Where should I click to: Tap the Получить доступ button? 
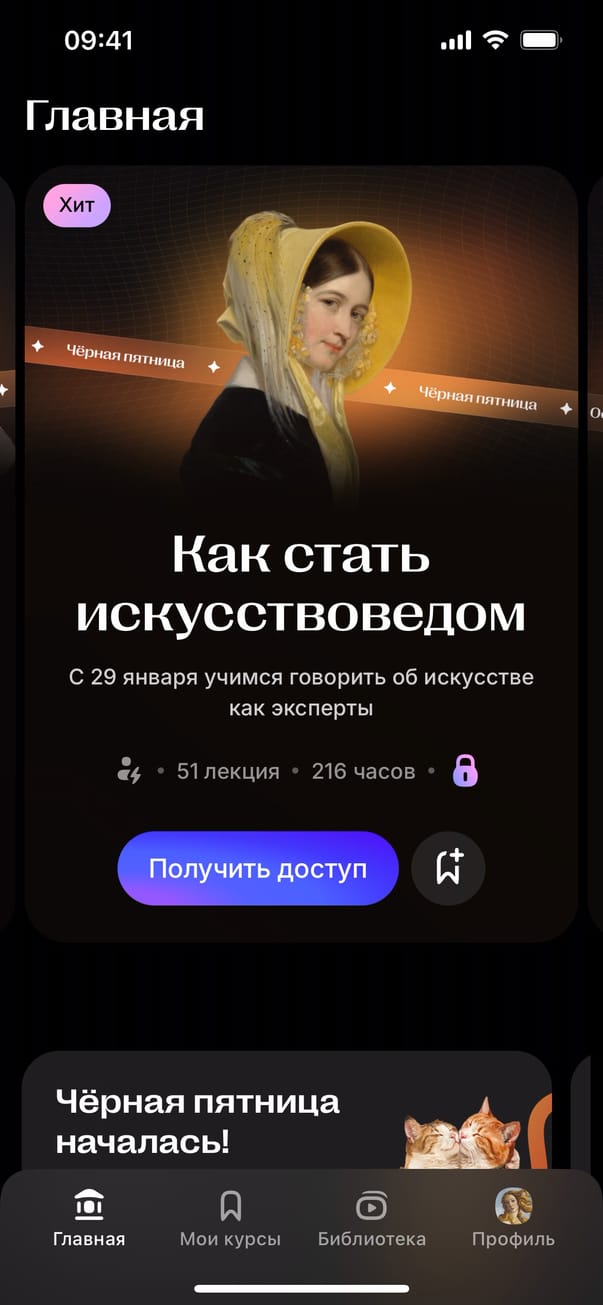point(258,868)
